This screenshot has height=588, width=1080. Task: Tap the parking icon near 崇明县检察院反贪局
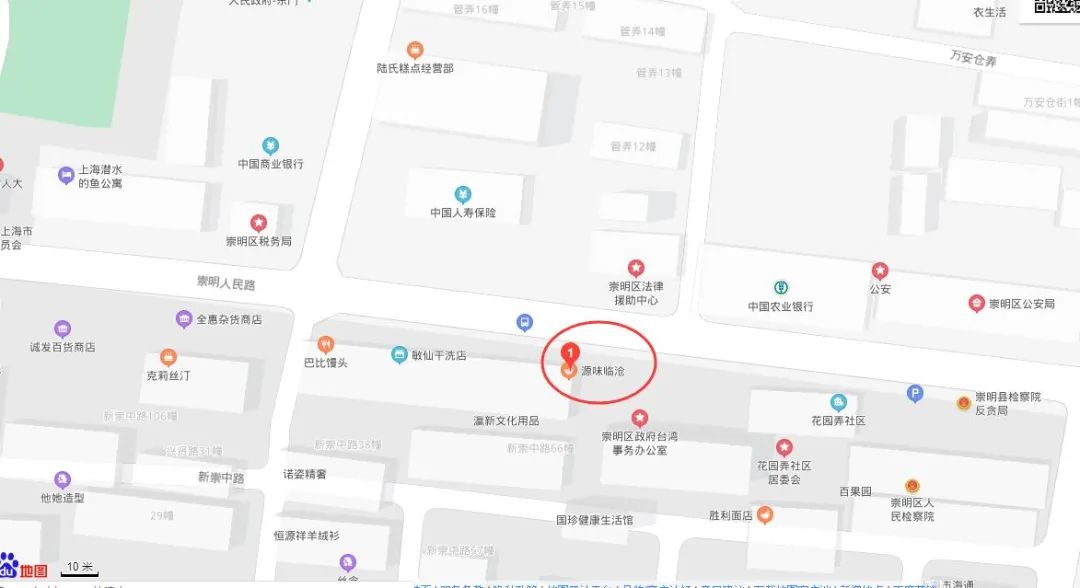(915, 393)
